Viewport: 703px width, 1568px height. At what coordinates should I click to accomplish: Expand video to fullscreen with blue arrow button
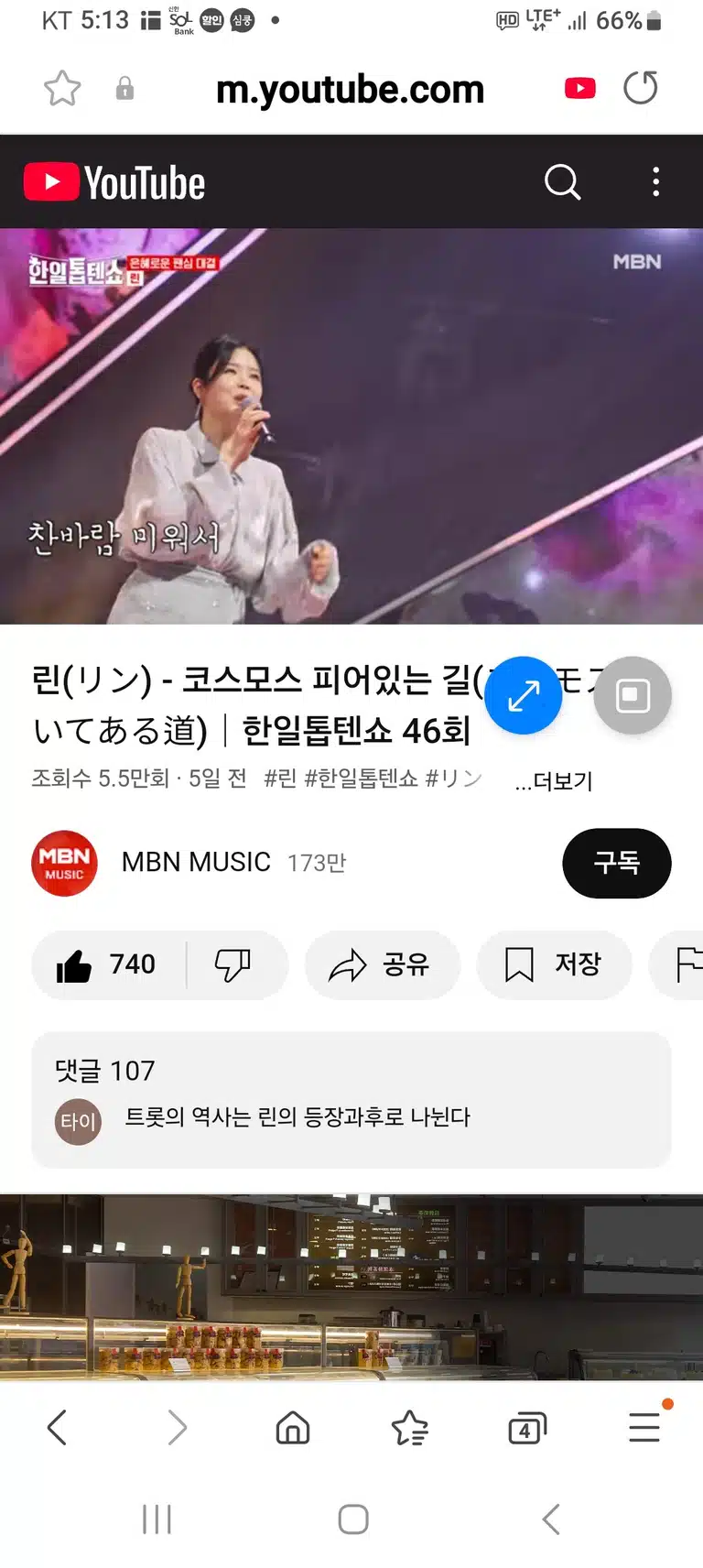point(523,696)
